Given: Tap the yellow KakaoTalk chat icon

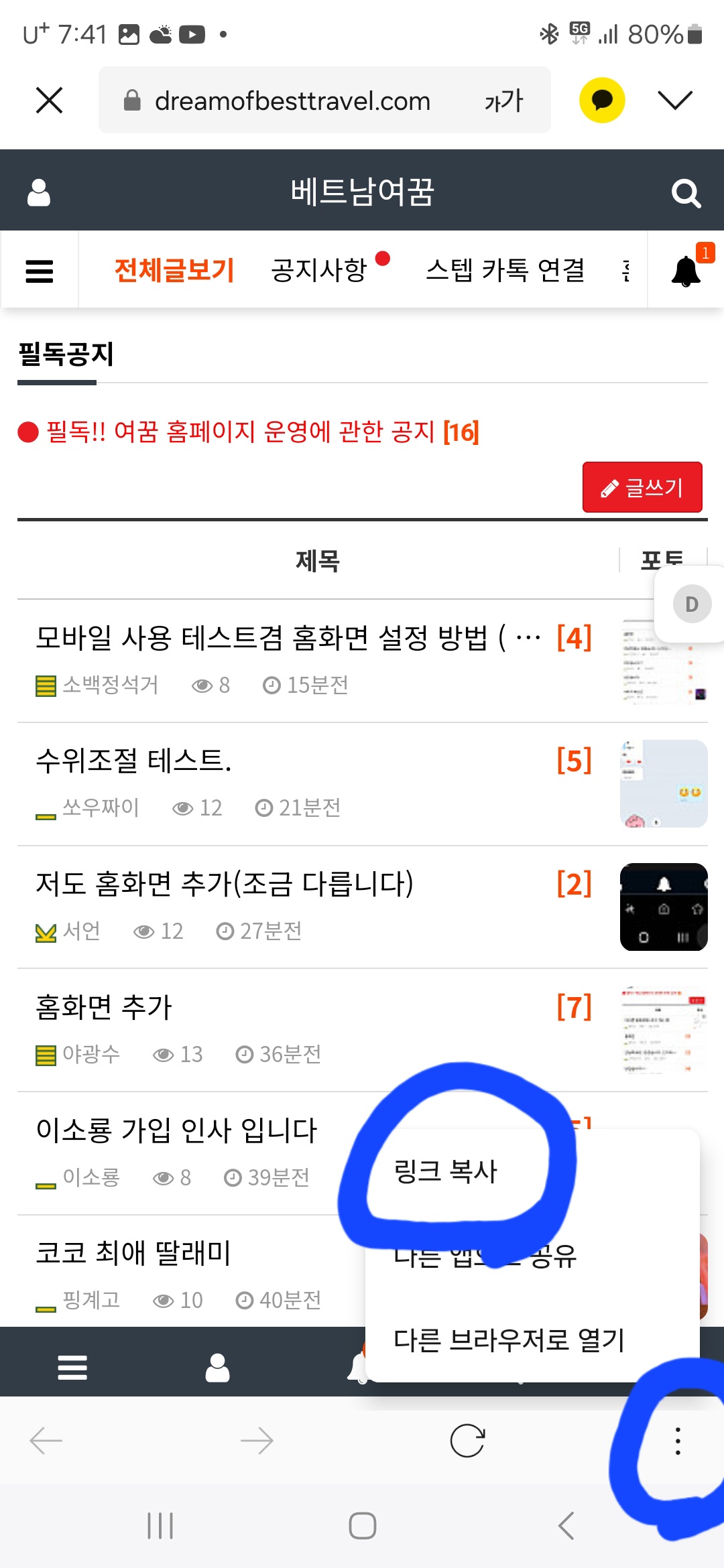Looking at the screenshot, I should point(601,101).
